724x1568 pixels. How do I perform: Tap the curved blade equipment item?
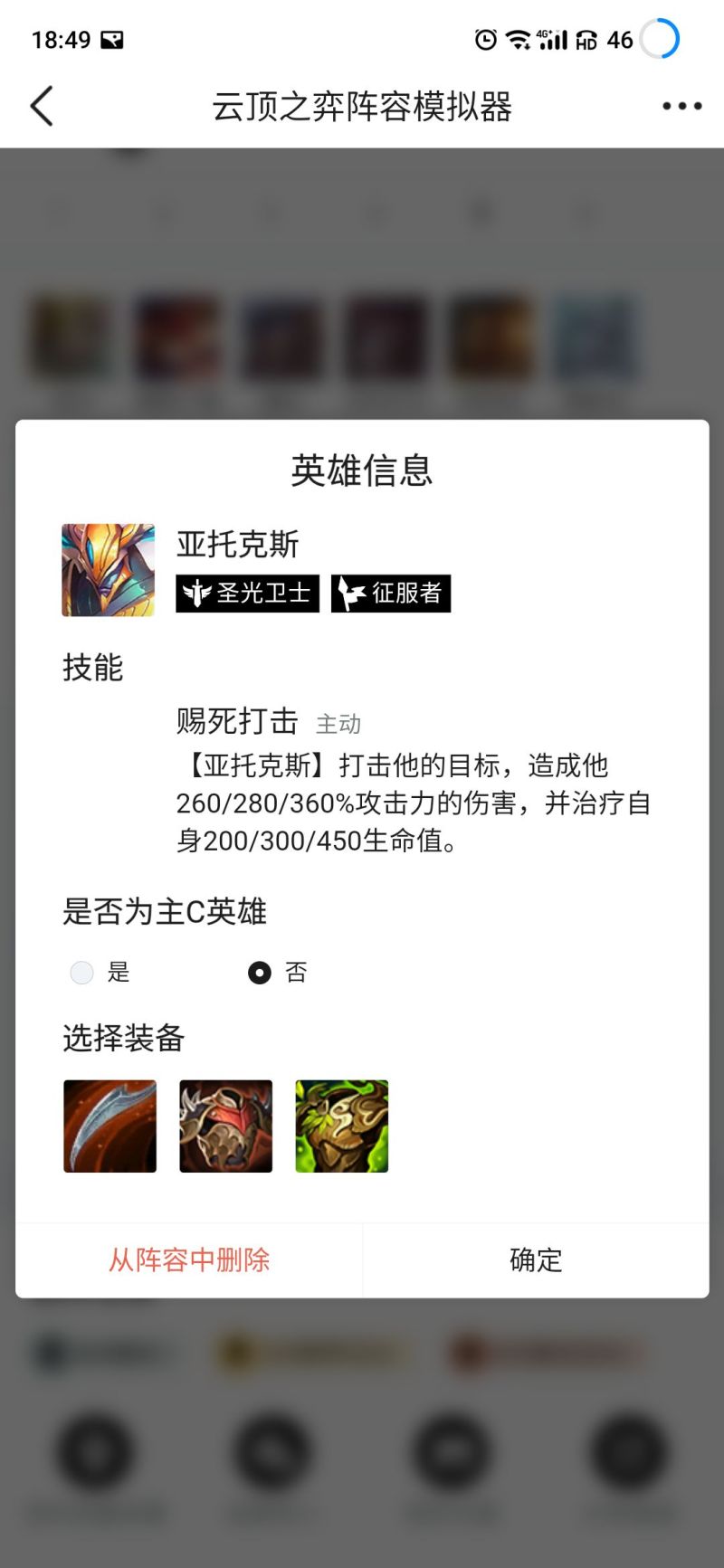click(110, 1126)
